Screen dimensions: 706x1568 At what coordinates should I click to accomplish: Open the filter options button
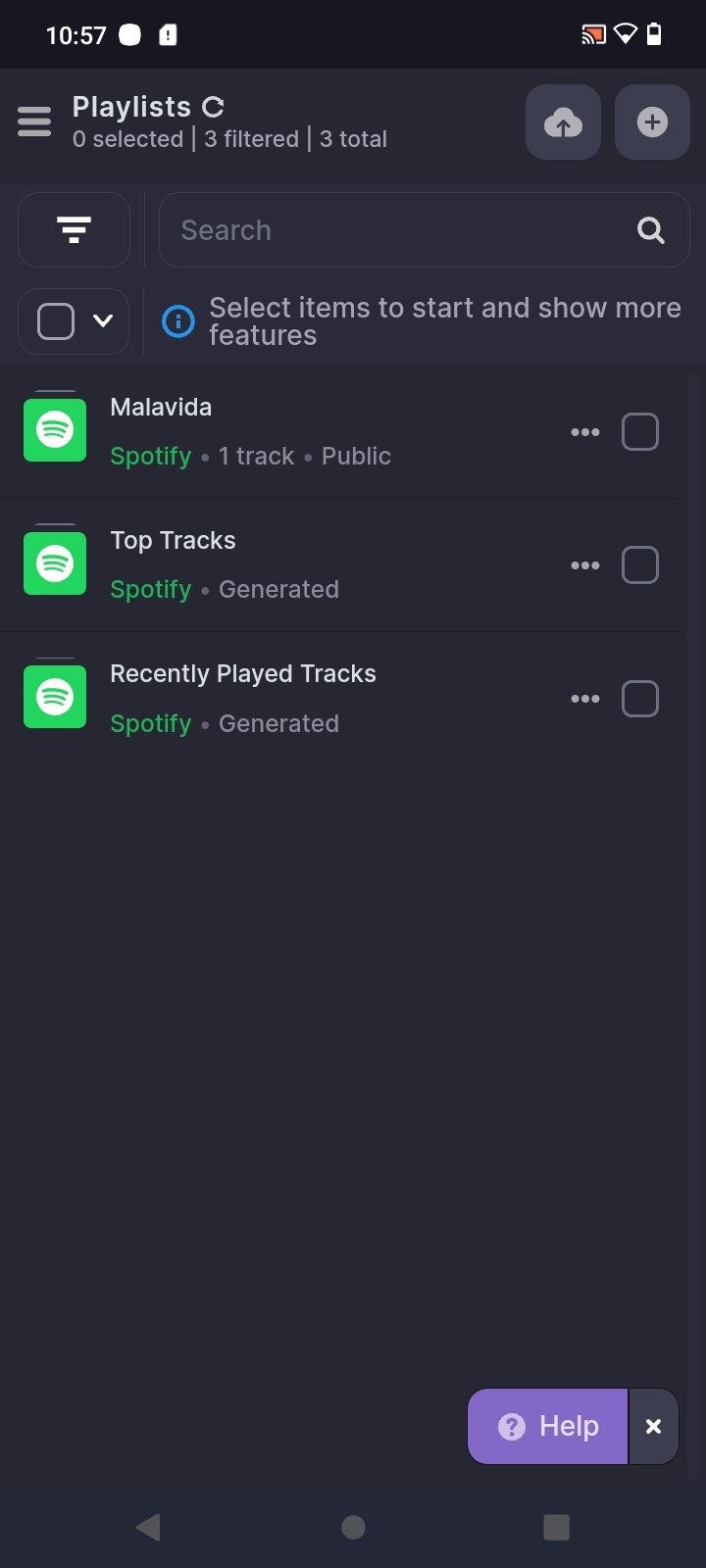pos(74,230)
